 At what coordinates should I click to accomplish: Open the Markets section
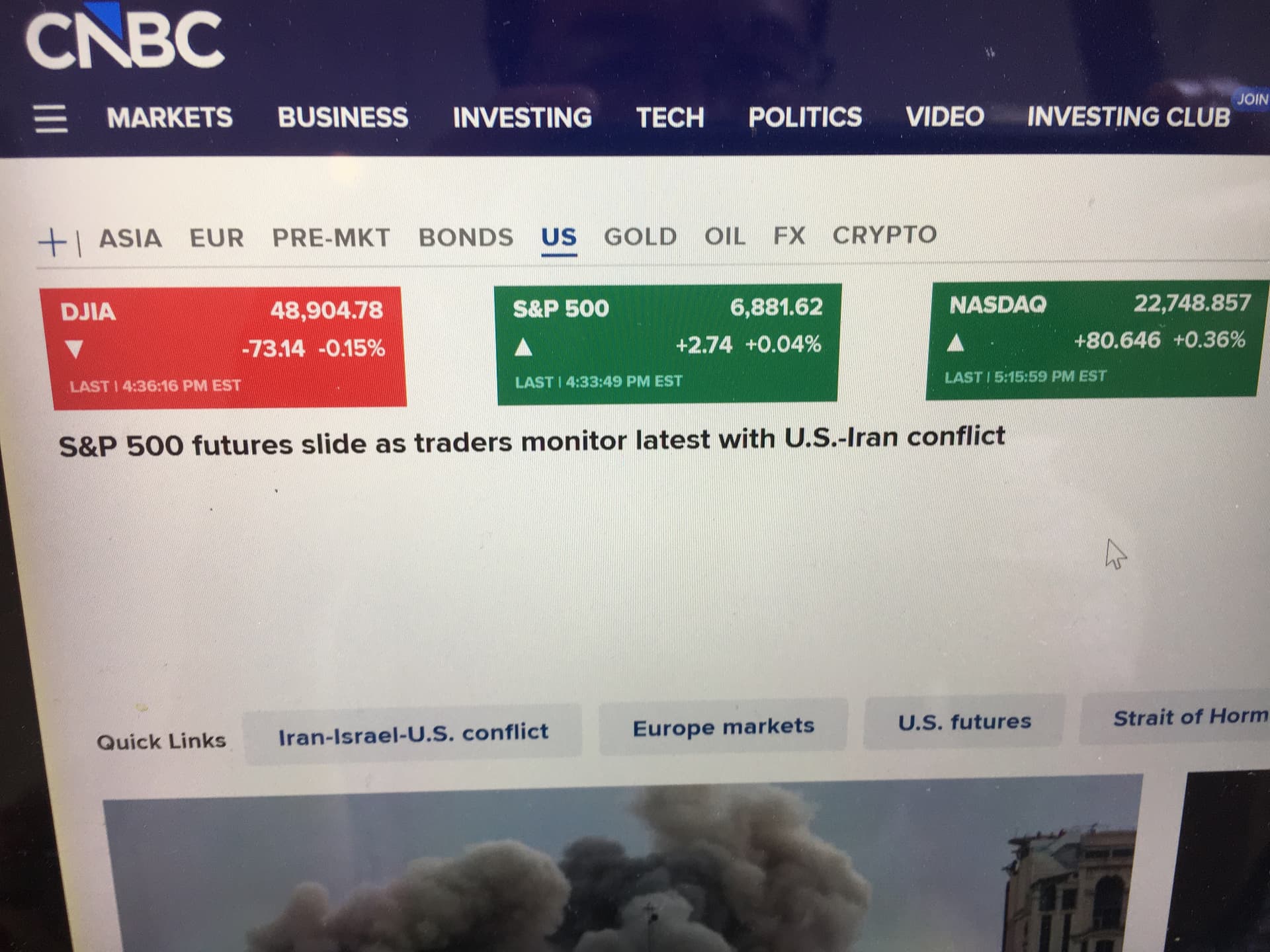pos(169,118)
